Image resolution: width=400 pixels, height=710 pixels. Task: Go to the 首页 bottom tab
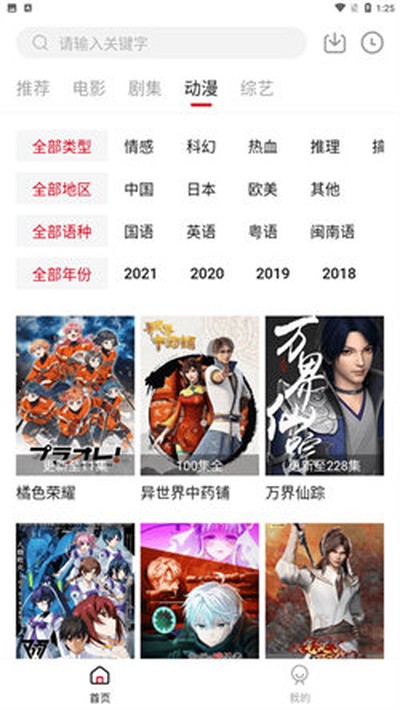100,684
